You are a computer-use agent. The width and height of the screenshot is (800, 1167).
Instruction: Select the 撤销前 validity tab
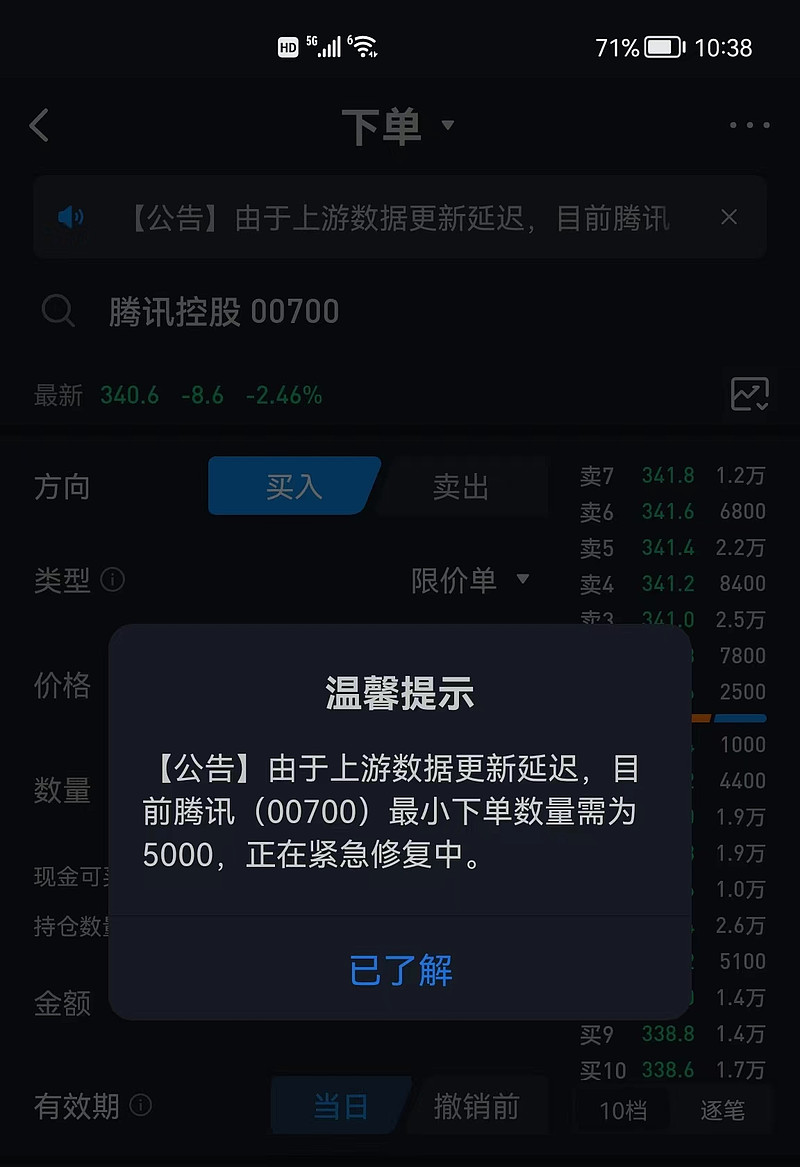pyautogui.click(x=478, y=1106)
